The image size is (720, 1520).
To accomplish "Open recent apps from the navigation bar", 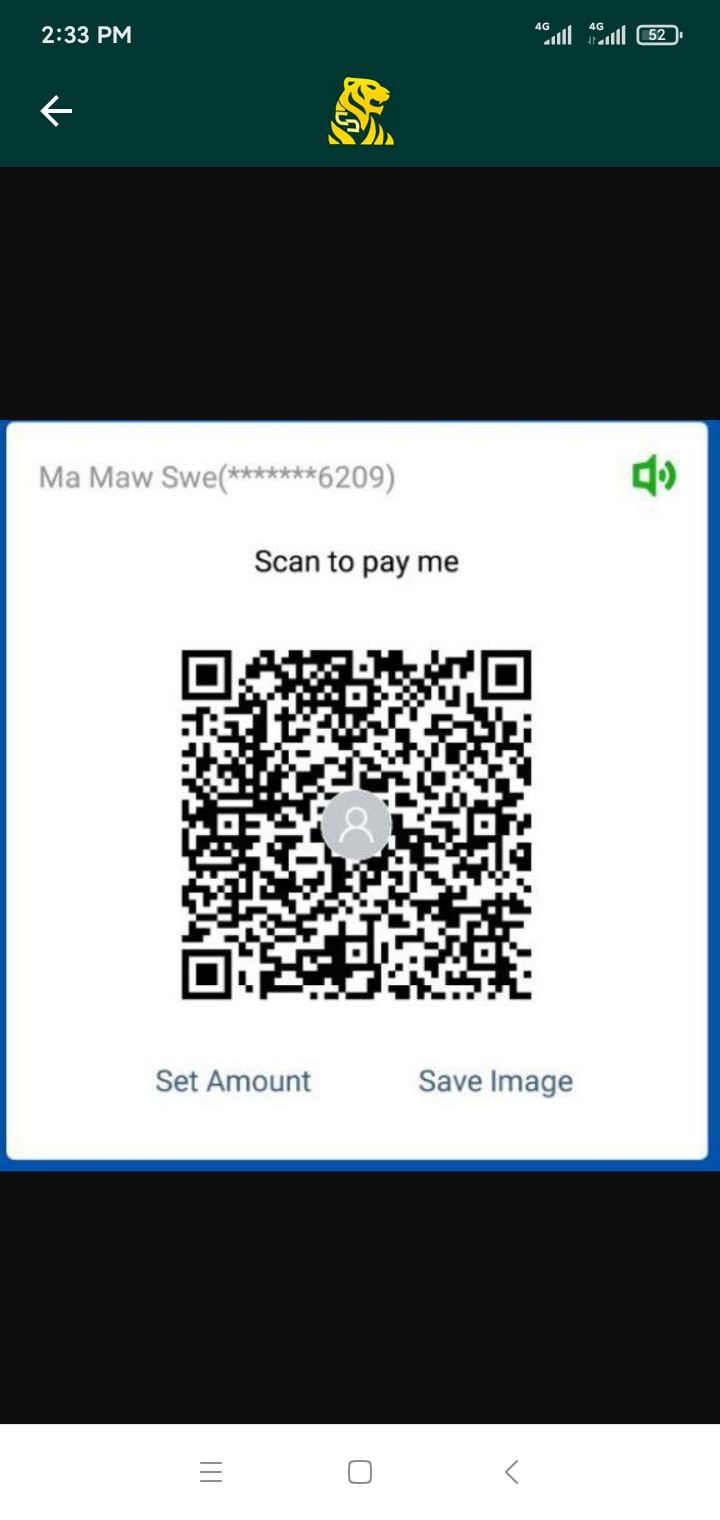I will tap(210, 1472).
